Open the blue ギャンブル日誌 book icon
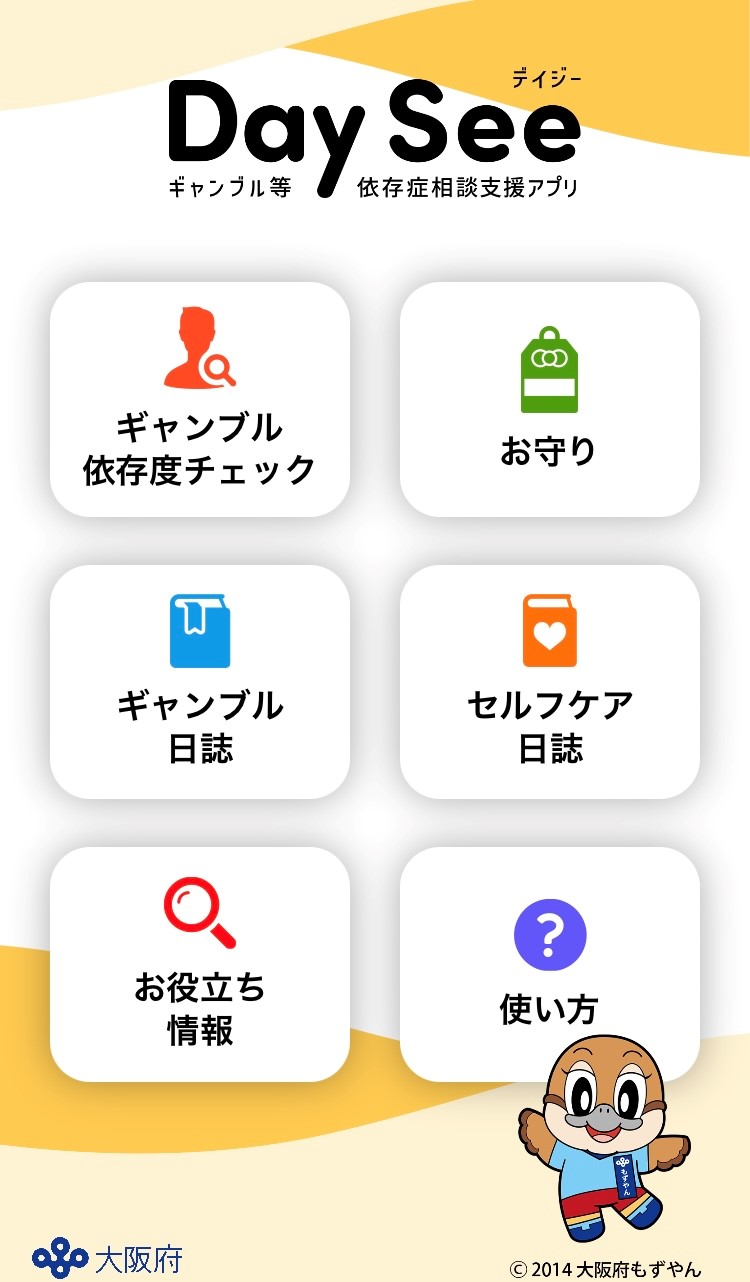Viewport: 750px width, 1282px height. (x=199, y=630)
